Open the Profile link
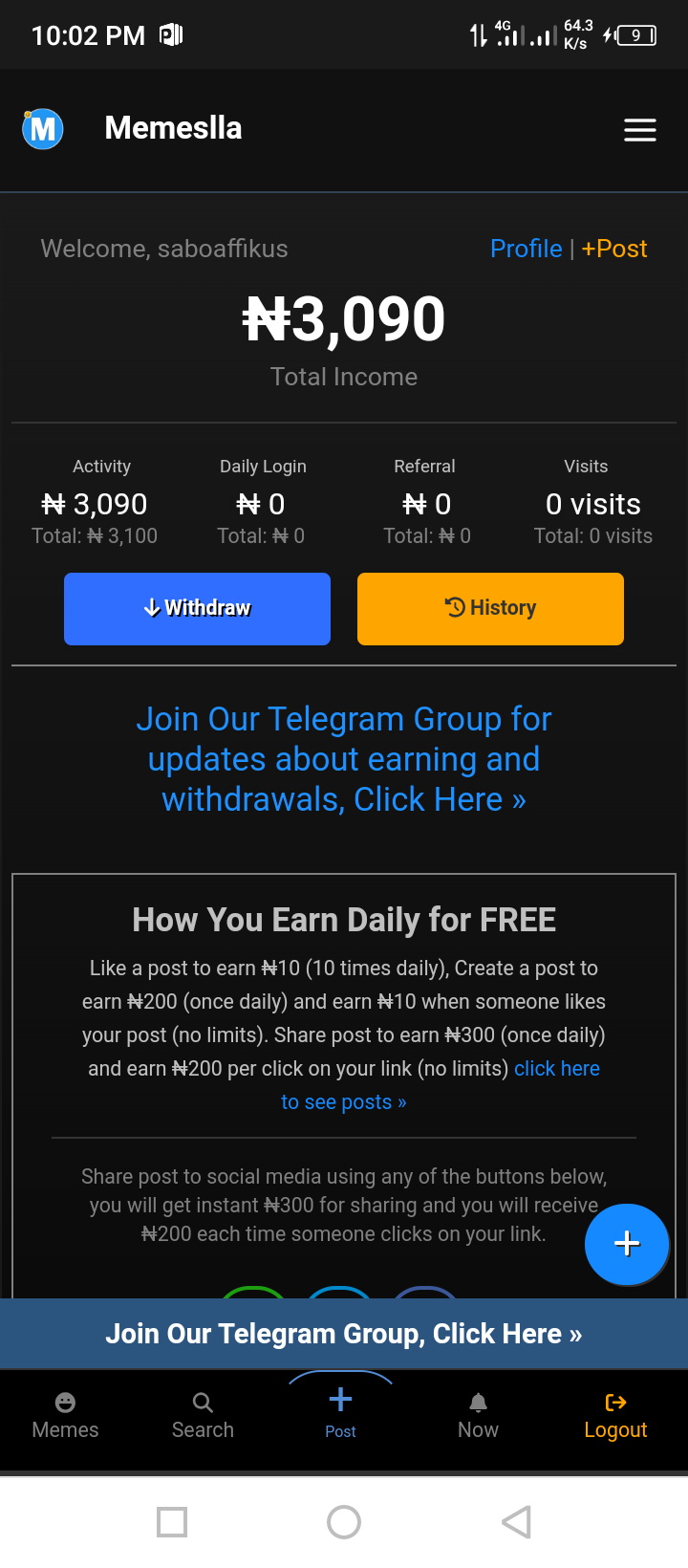 (526, 249)
